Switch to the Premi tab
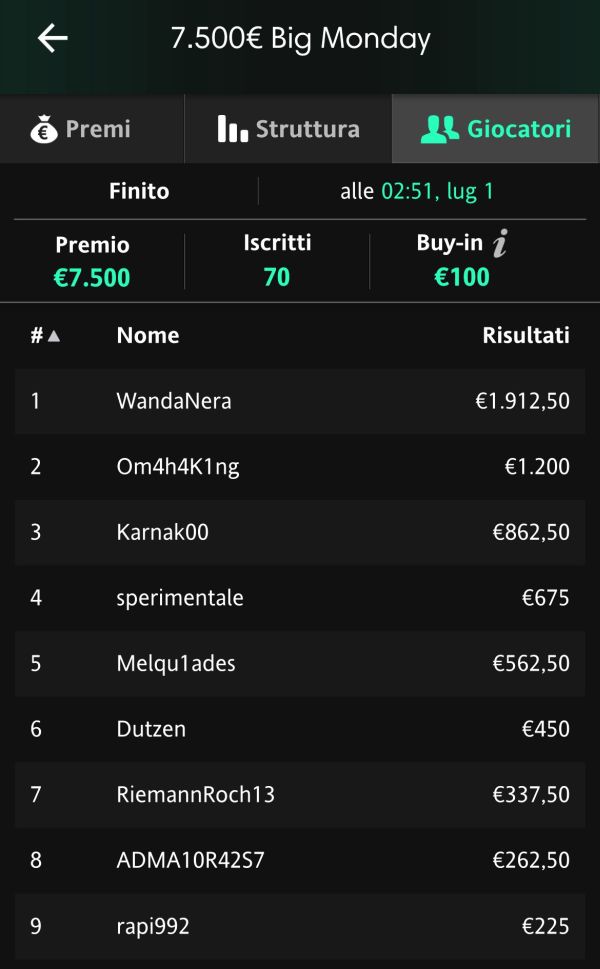Screen dimensions: 600x969 tap(92, 129)
